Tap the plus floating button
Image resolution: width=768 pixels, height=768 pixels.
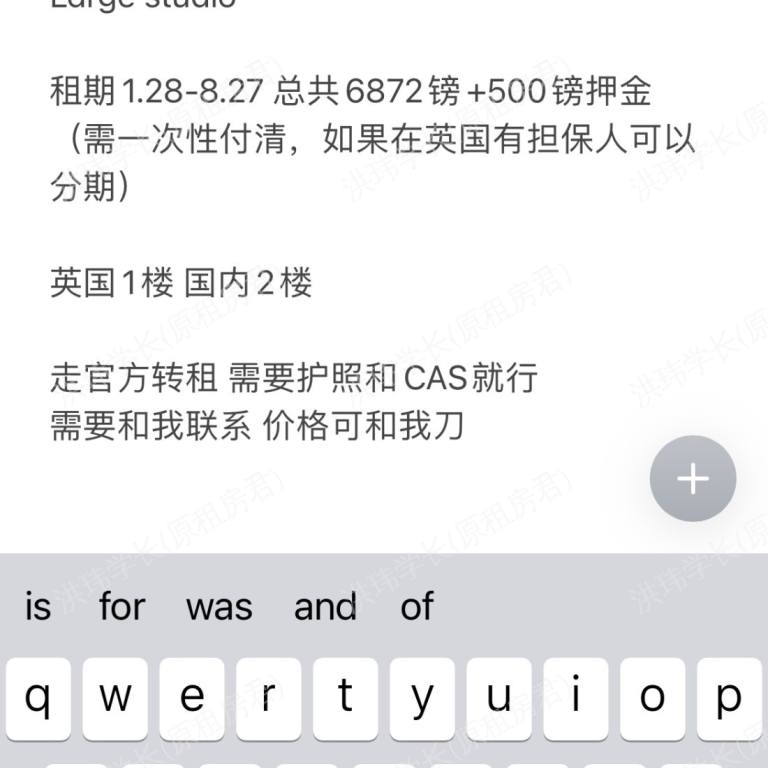coord(692,479)
